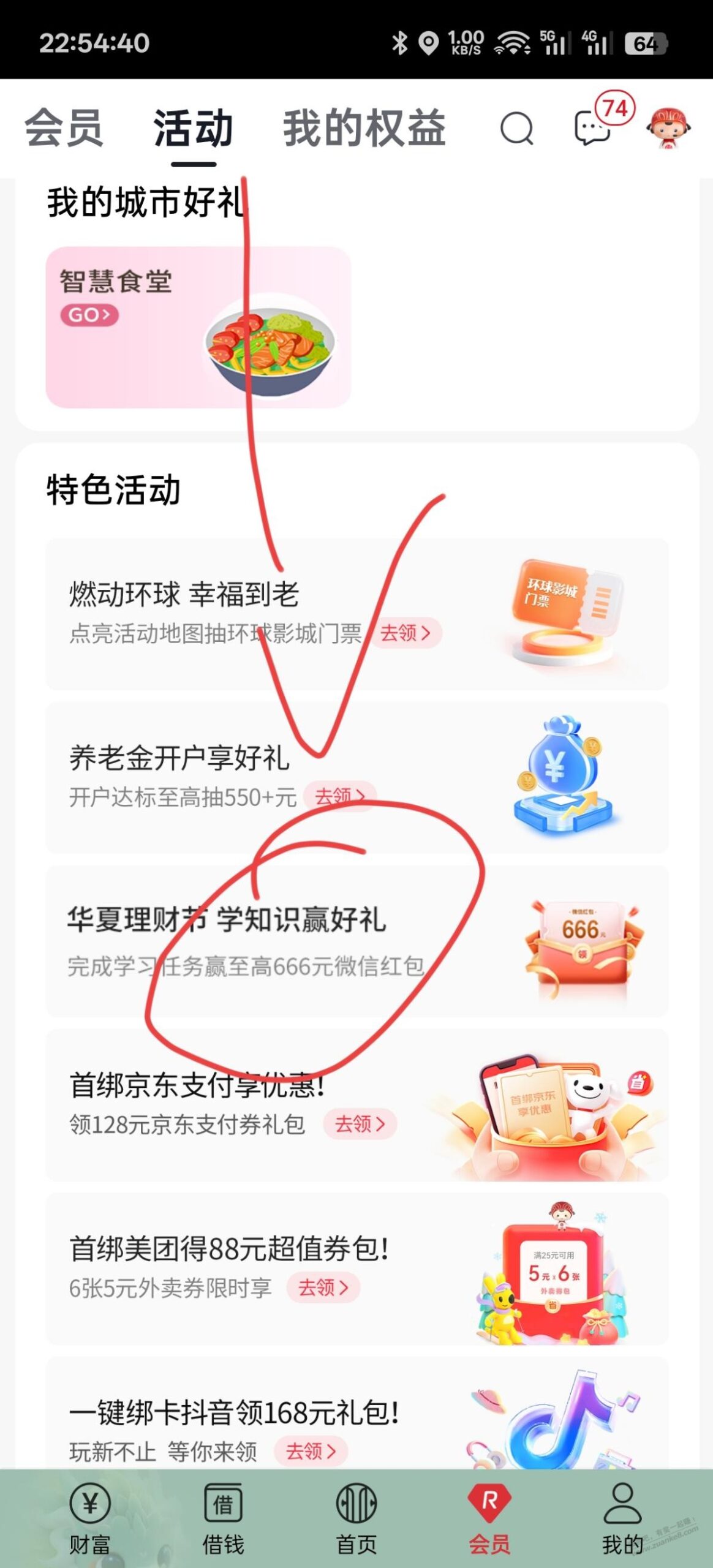Switch to the 我的权益 tab
713x1568 pixels.
tap(363, 126)
